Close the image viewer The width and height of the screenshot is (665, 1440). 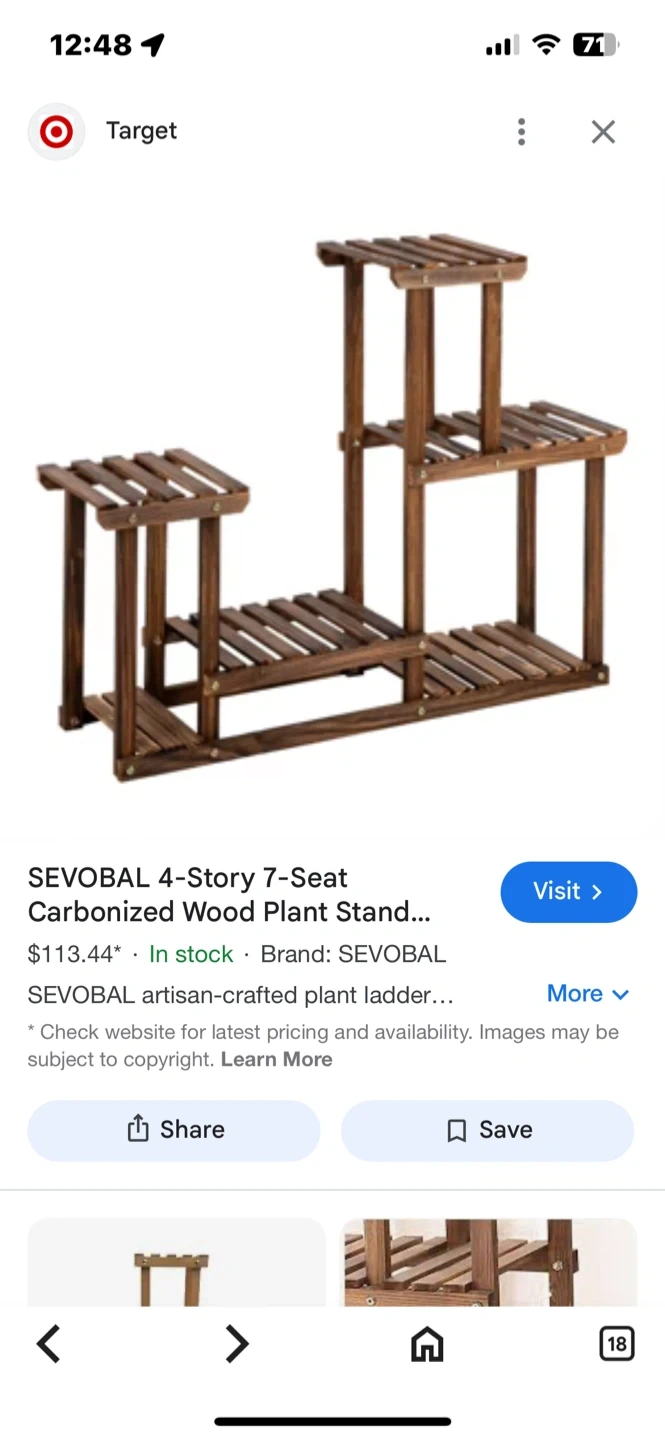coord(603,132)
